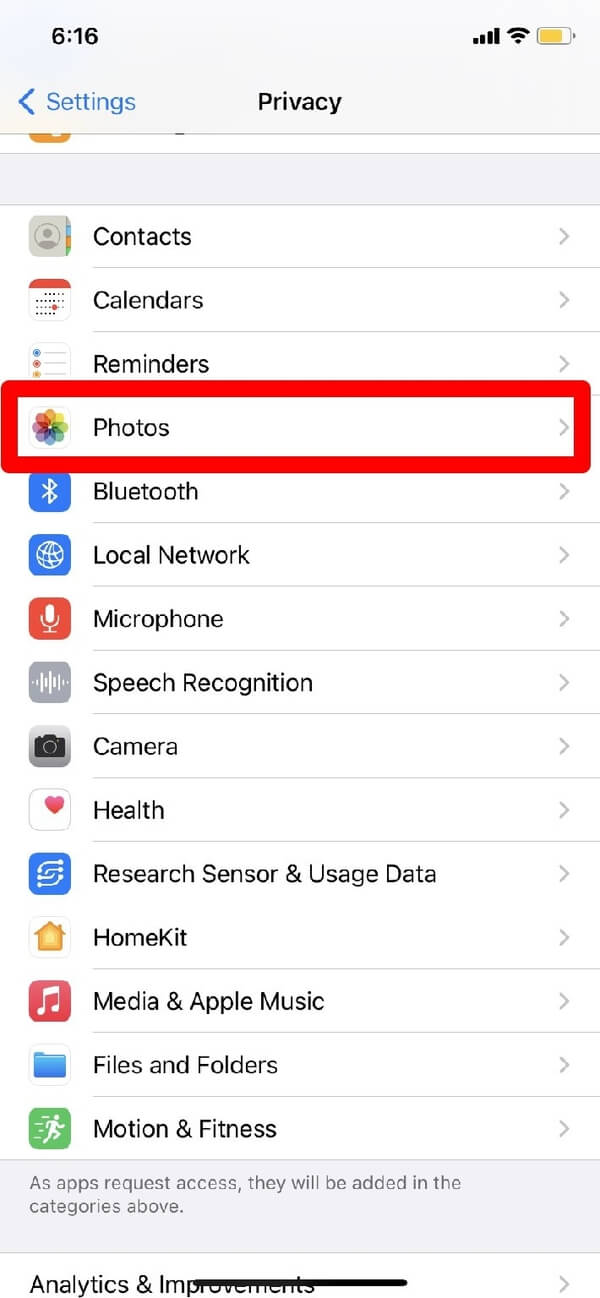Open Bluetooth access settings
Viewport: 600px width, 1298px height.
(300, 492)
